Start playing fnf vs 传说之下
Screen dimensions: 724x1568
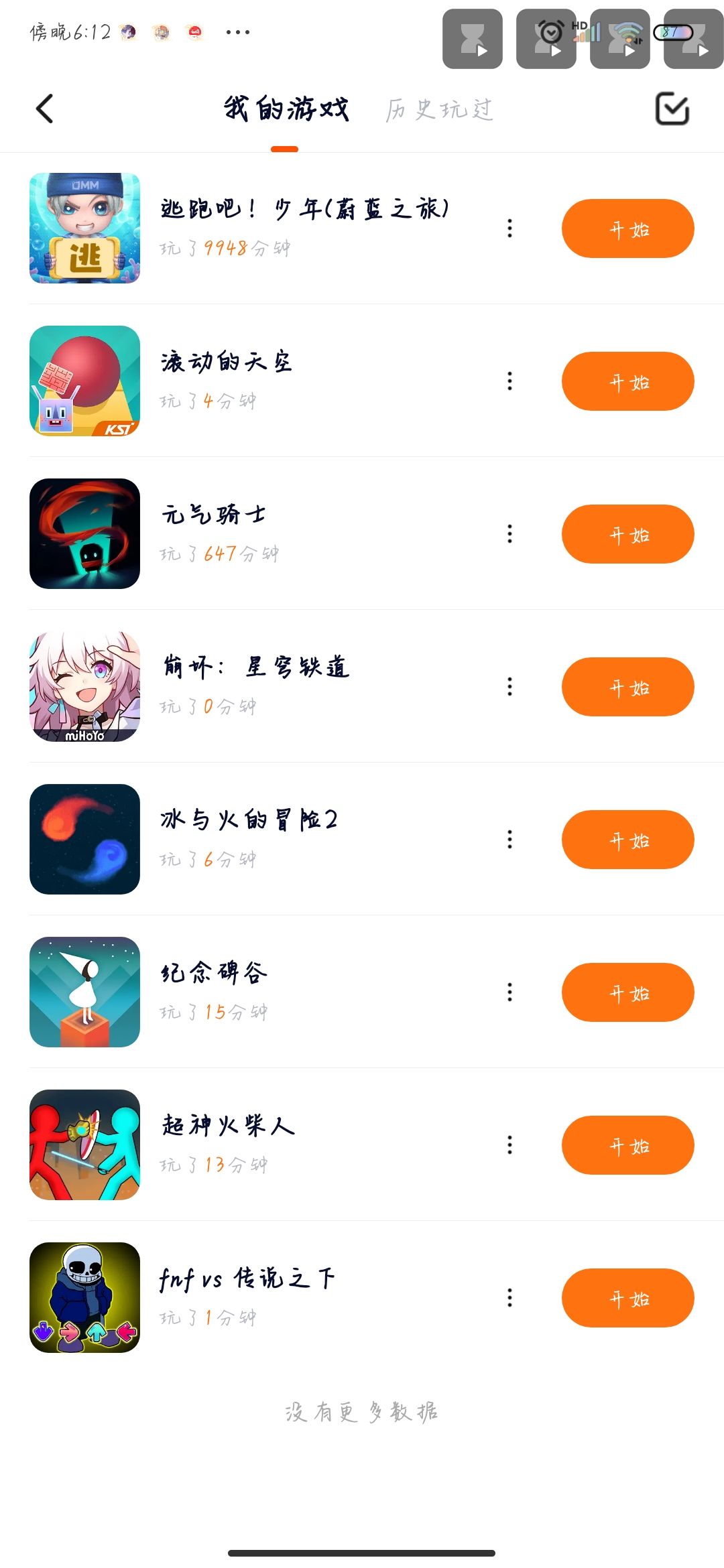pyautogui.click(x=627, y=1298)
